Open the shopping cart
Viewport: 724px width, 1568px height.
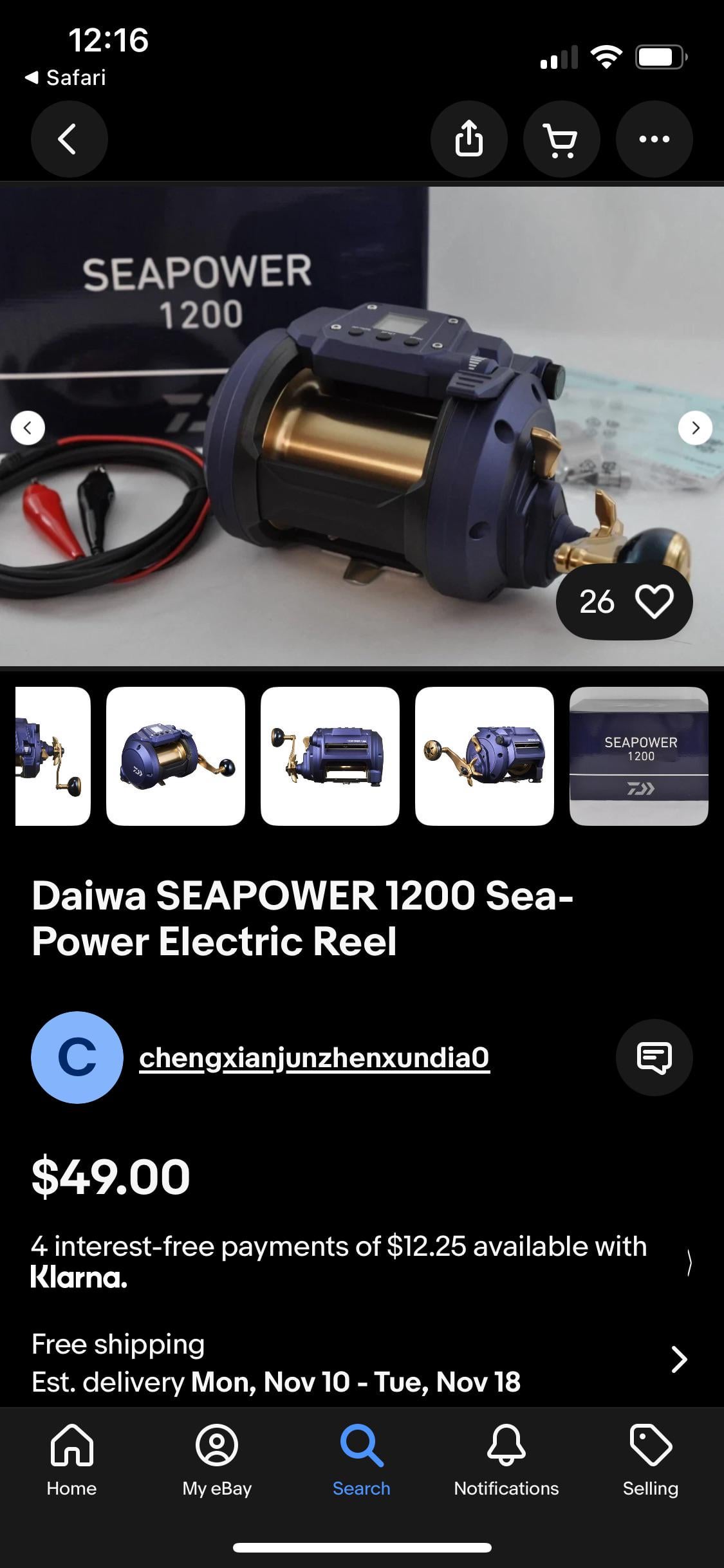tap(561, 139)
